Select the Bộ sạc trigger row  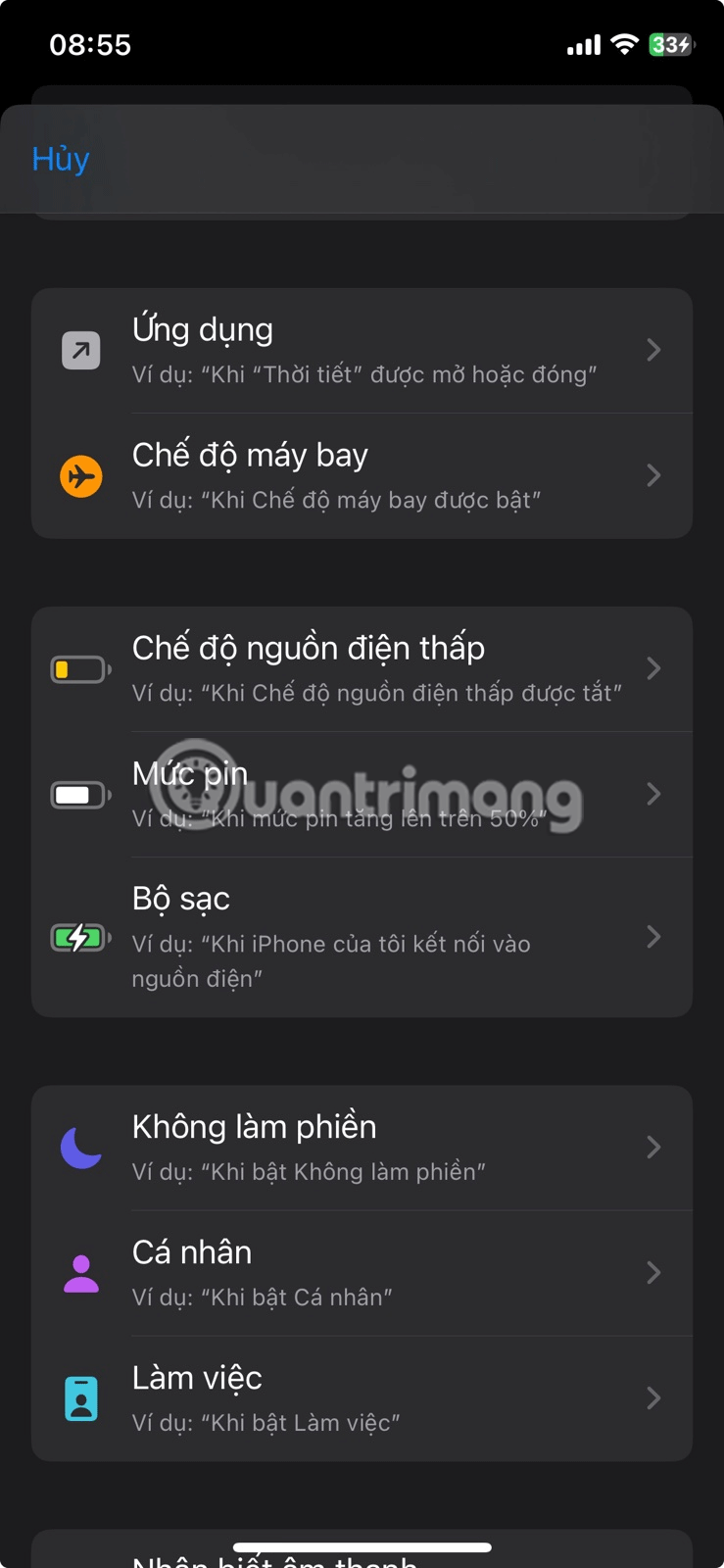[x=362, y=937]
